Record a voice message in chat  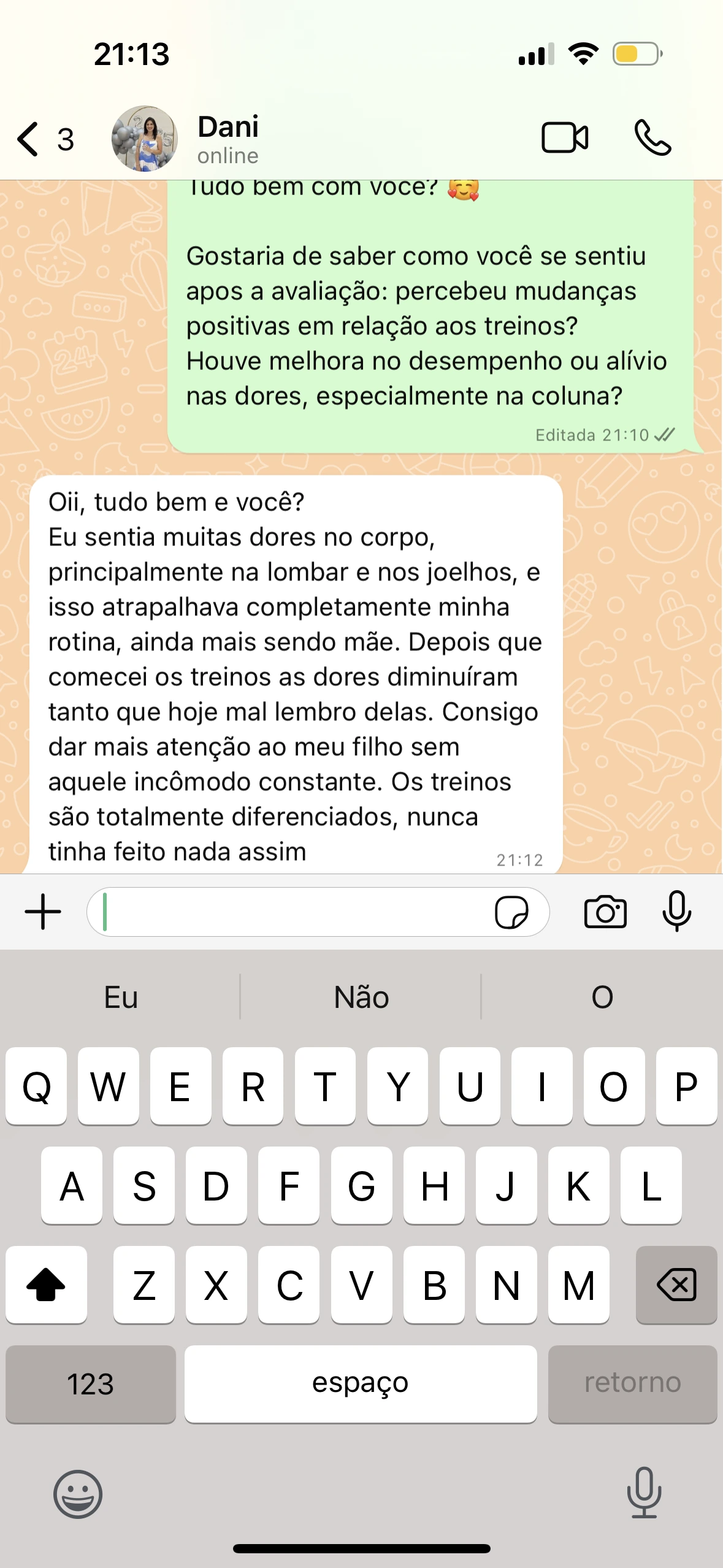676,912
